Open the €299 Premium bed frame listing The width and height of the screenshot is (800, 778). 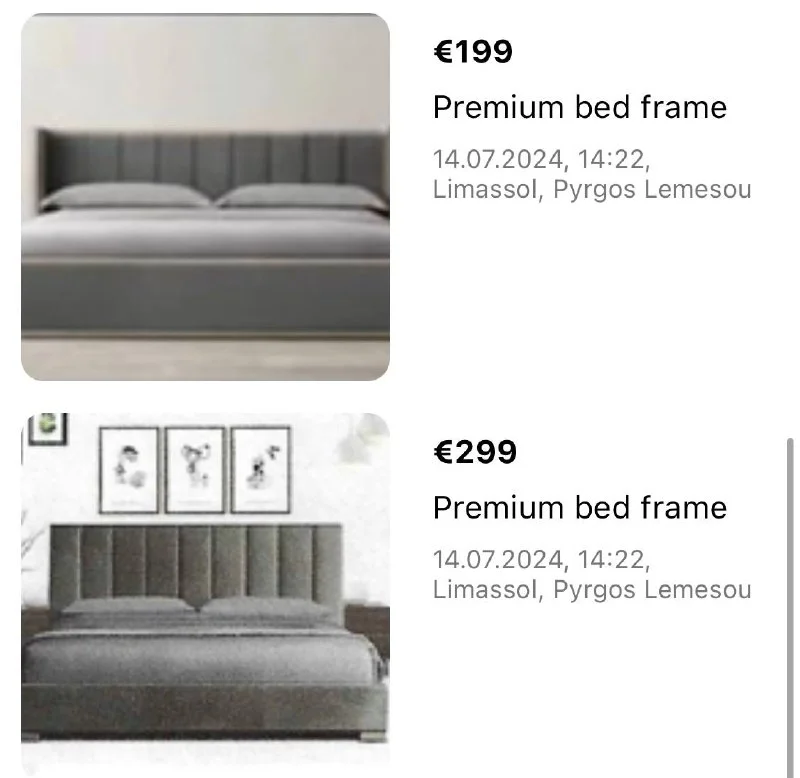click(579, 508)
